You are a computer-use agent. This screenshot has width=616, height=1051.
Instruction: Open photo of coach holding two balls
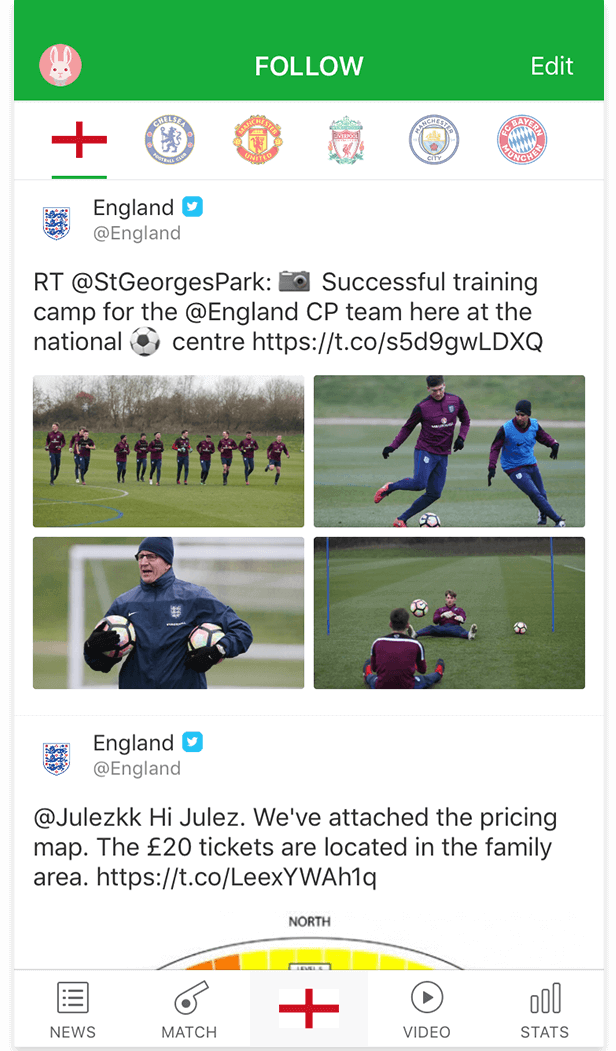coord(168,612)
